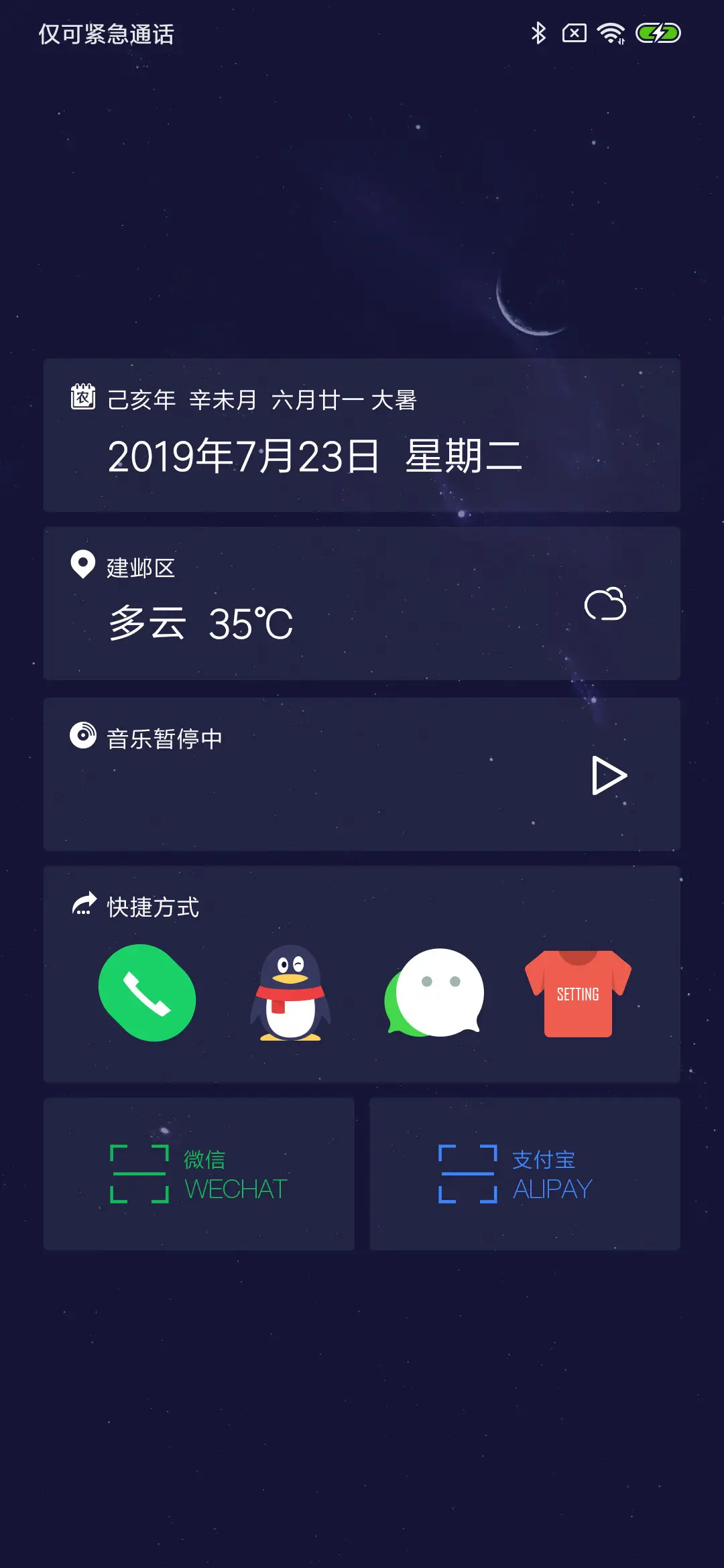
Task: Open the ALIPAY scan panel
Action: (525, 1173)
